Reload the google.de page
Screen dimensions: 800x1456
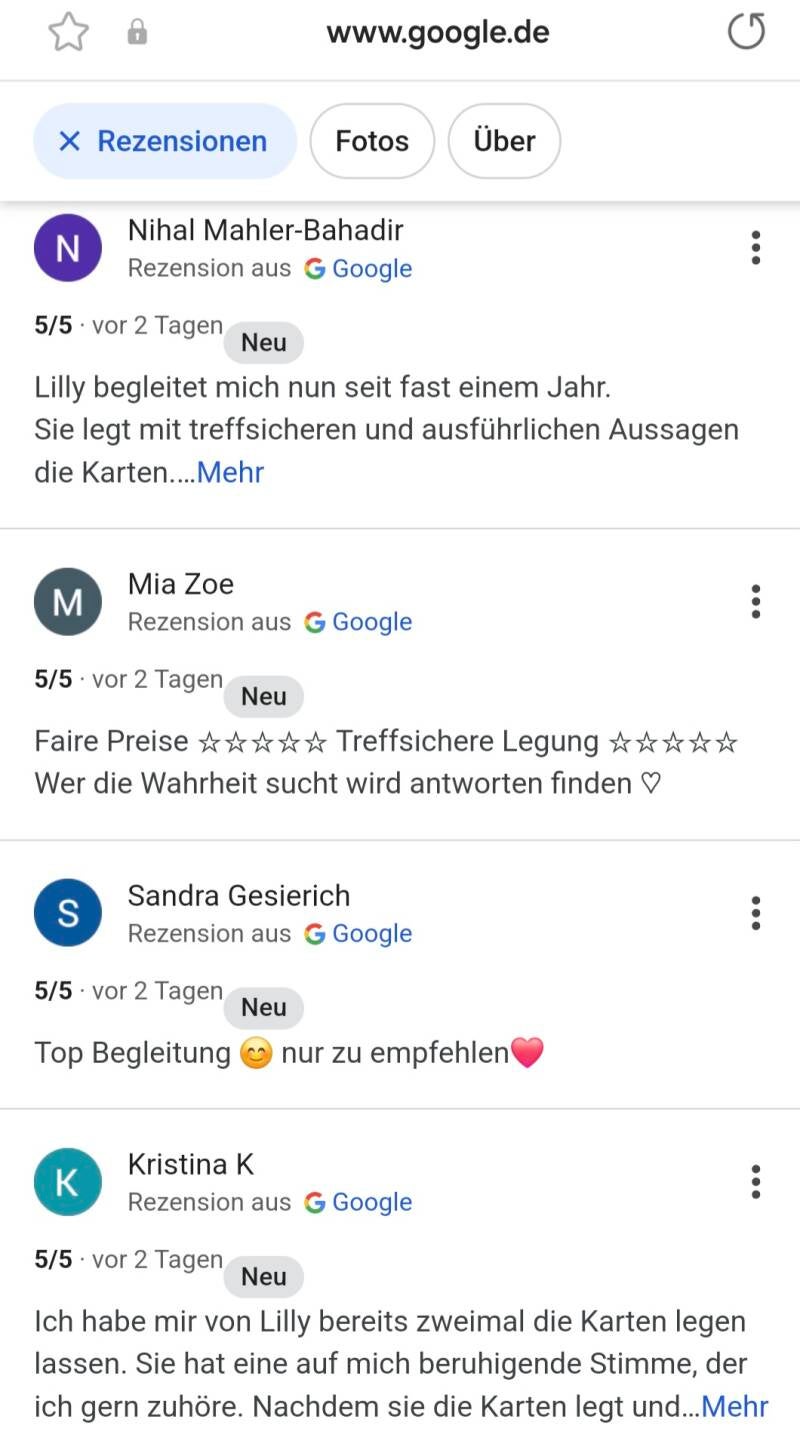[x=746, y=32]
